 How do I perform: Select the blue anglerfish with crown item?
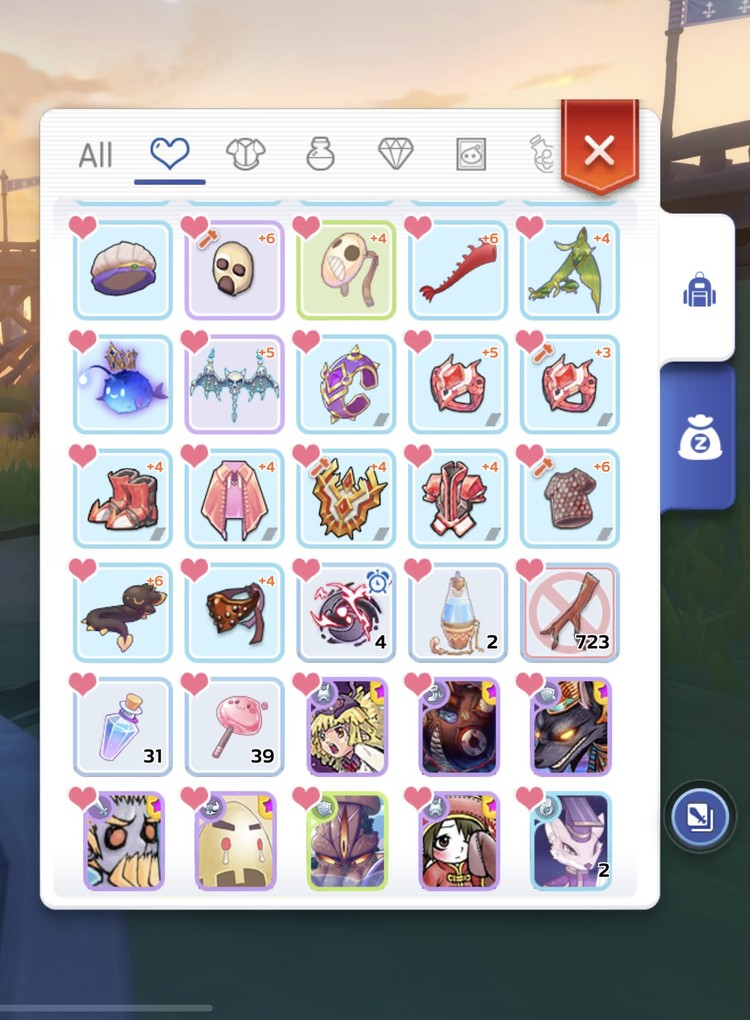[122, 384]
